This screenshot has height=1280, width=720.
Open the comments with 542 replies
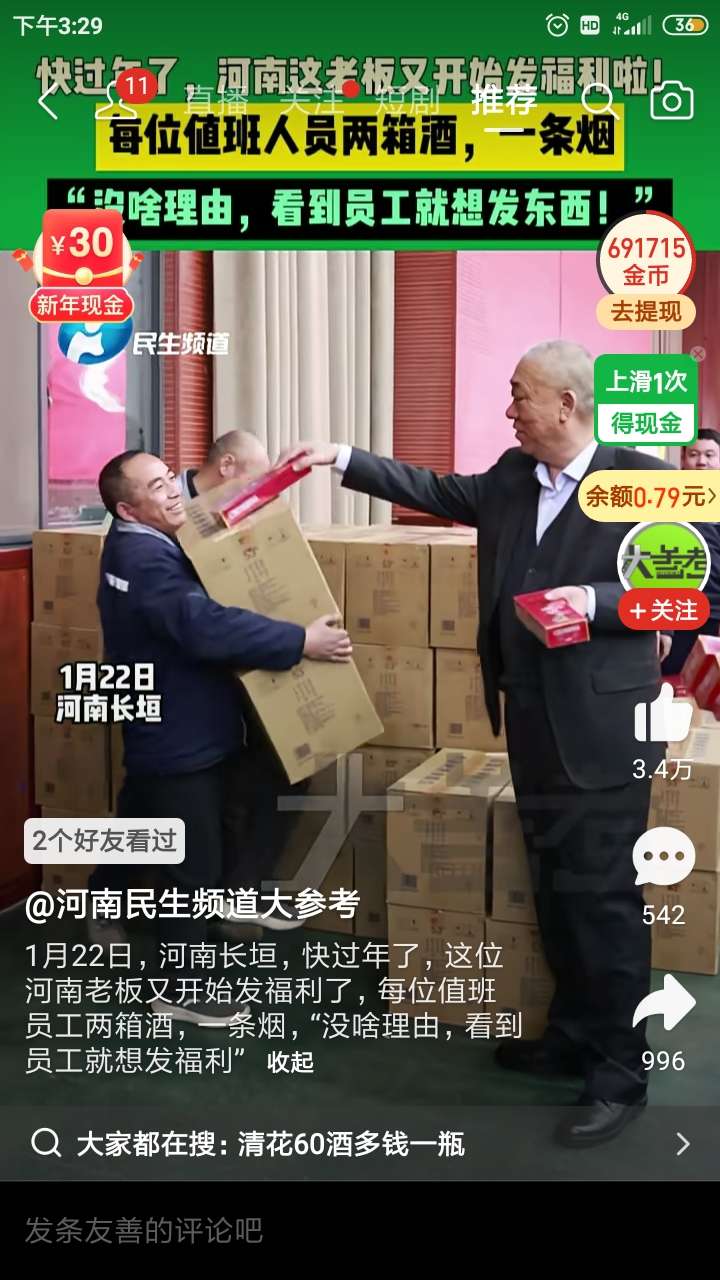coord(663,860)
